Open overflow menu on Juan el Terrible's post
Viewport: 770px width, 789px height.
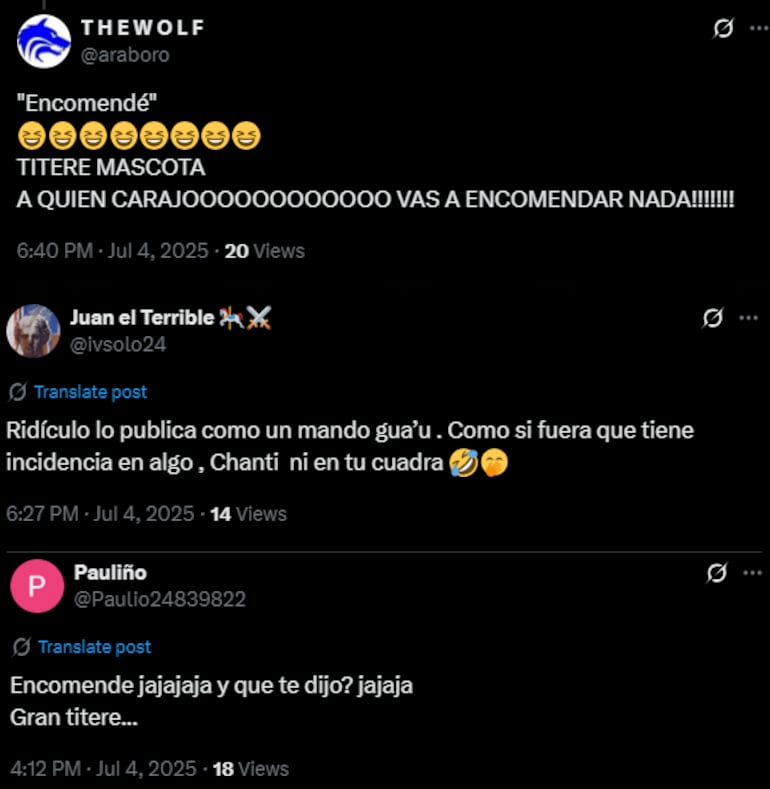pyautogui.click(x=748, y=318)
